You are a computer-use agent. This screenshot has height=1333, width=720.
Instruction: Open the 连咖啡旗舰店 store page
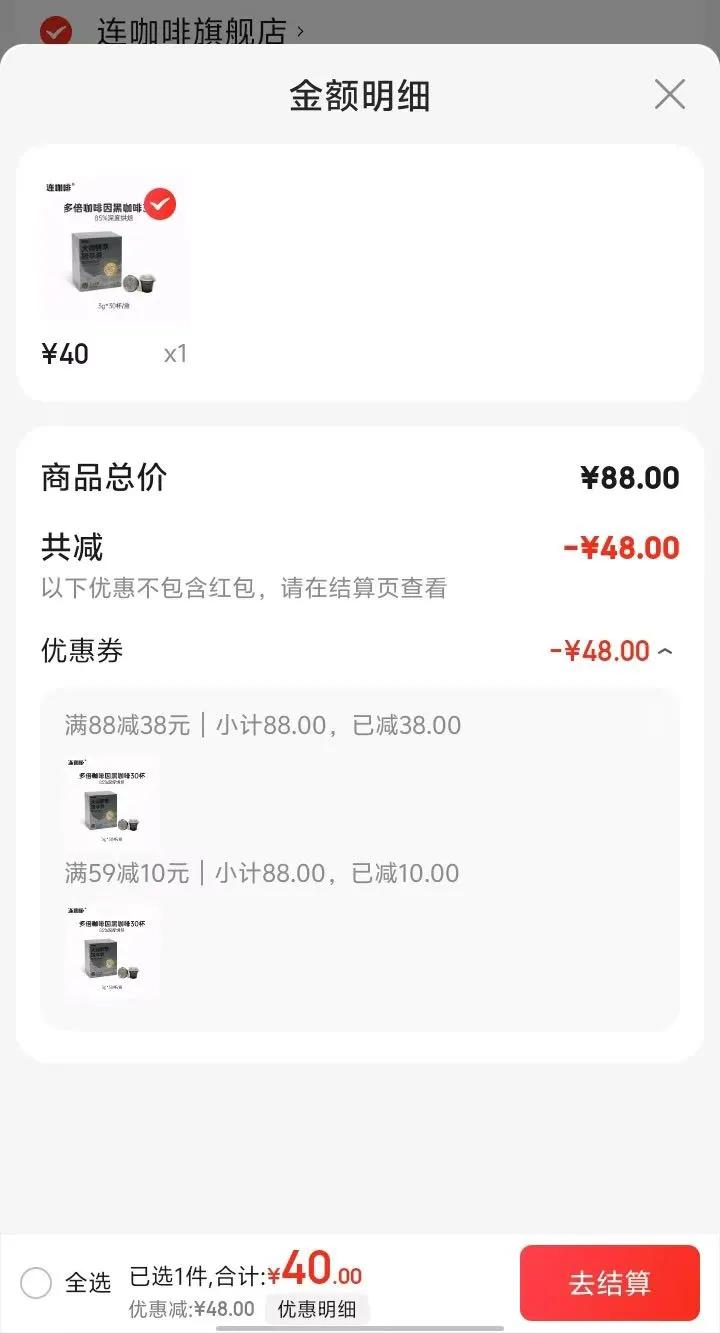(200, 31)
